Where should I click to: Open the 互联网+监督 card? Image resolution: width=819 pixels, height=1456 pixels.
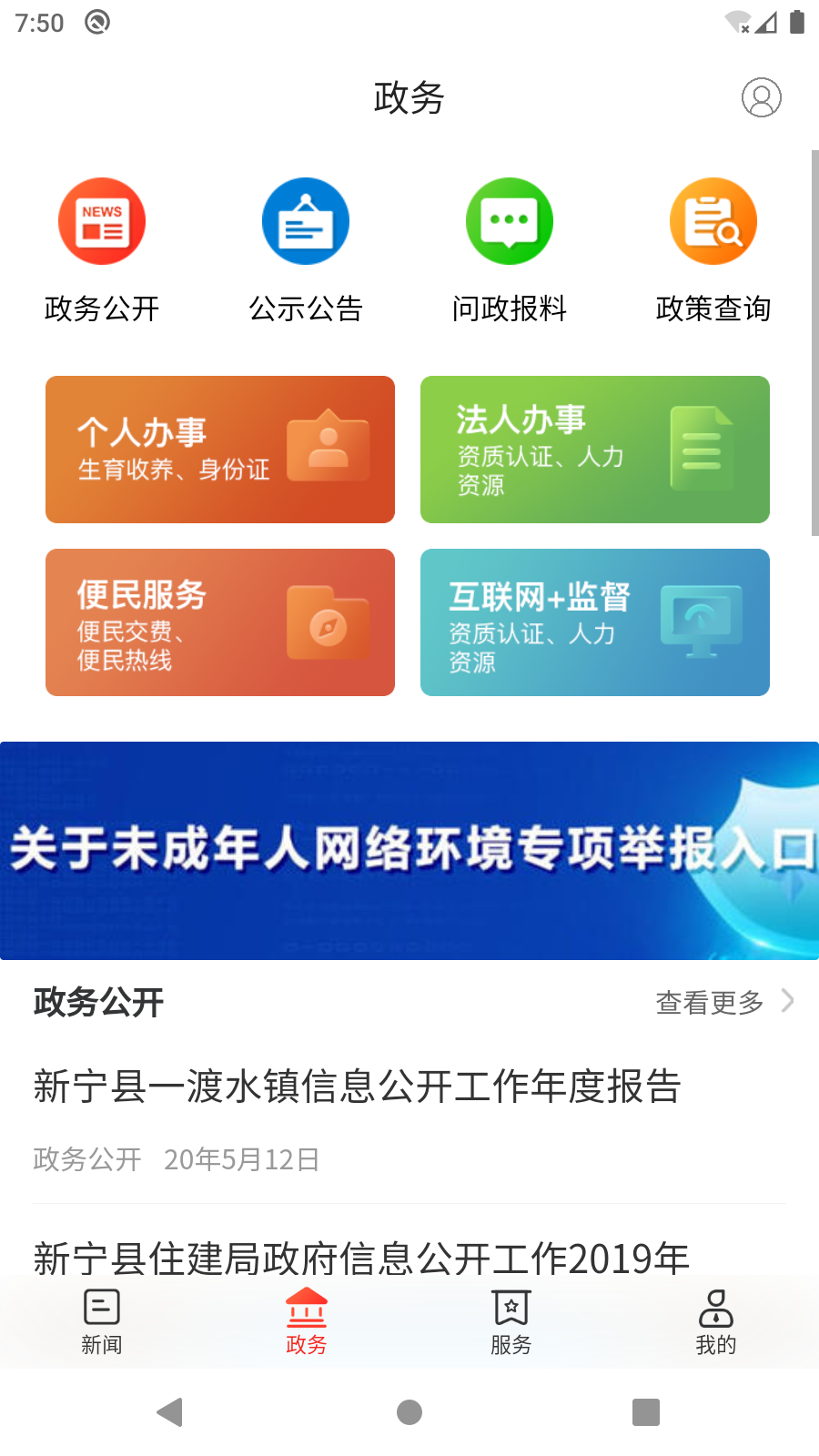click(595, 622)
